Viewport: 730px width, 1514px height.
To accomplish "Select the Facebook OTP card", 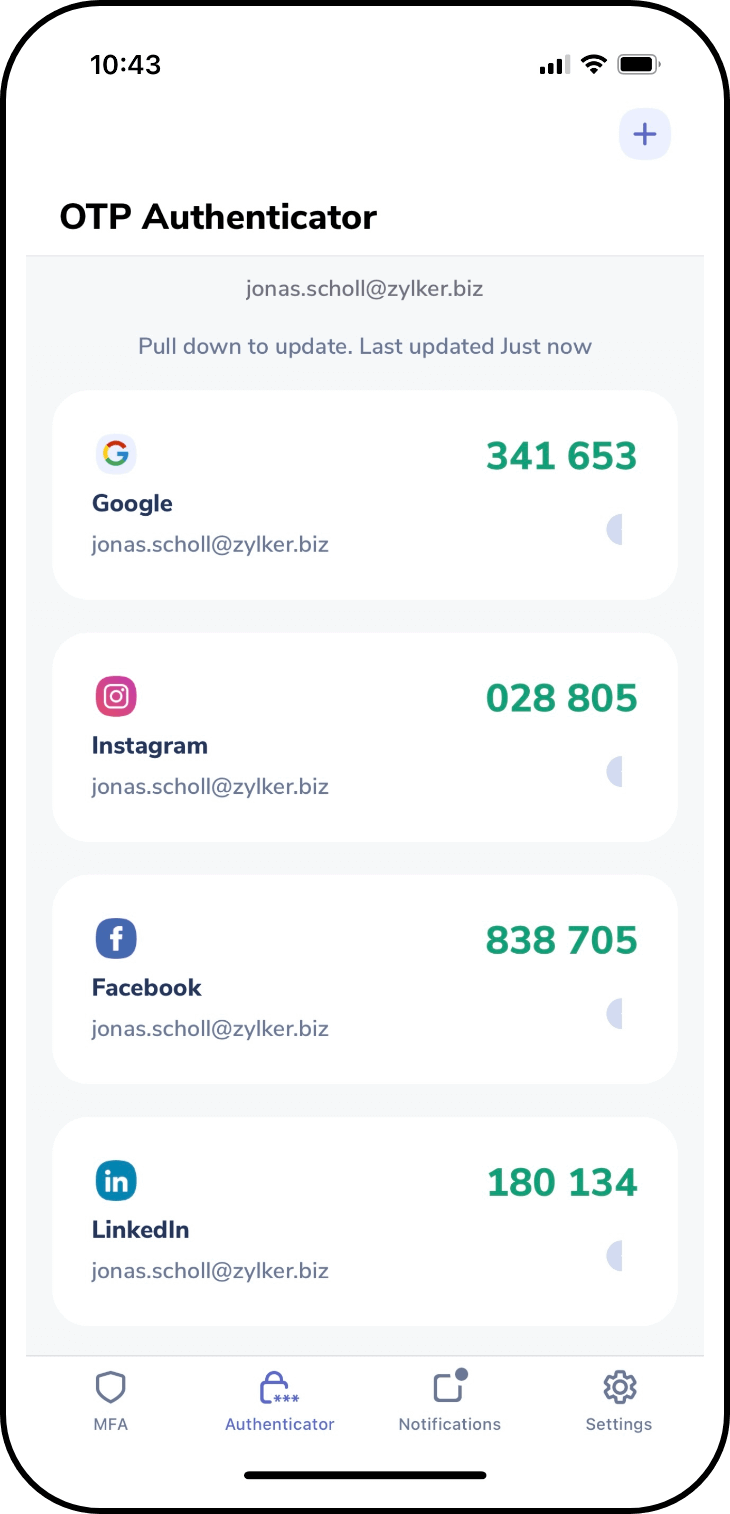I will (365, 980).
